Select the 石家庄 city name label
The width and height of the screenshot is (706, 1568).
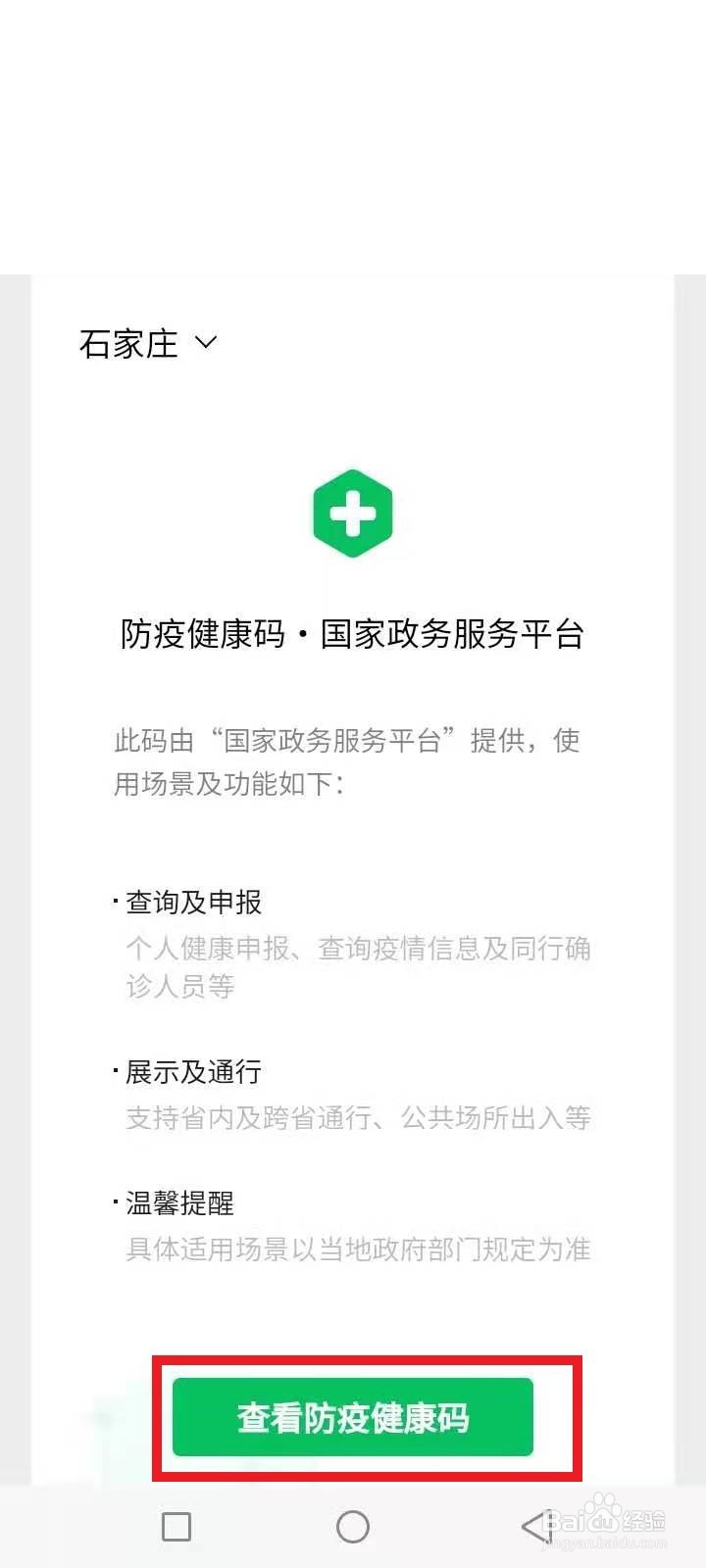pyautogui.click(x=129, y=342)
